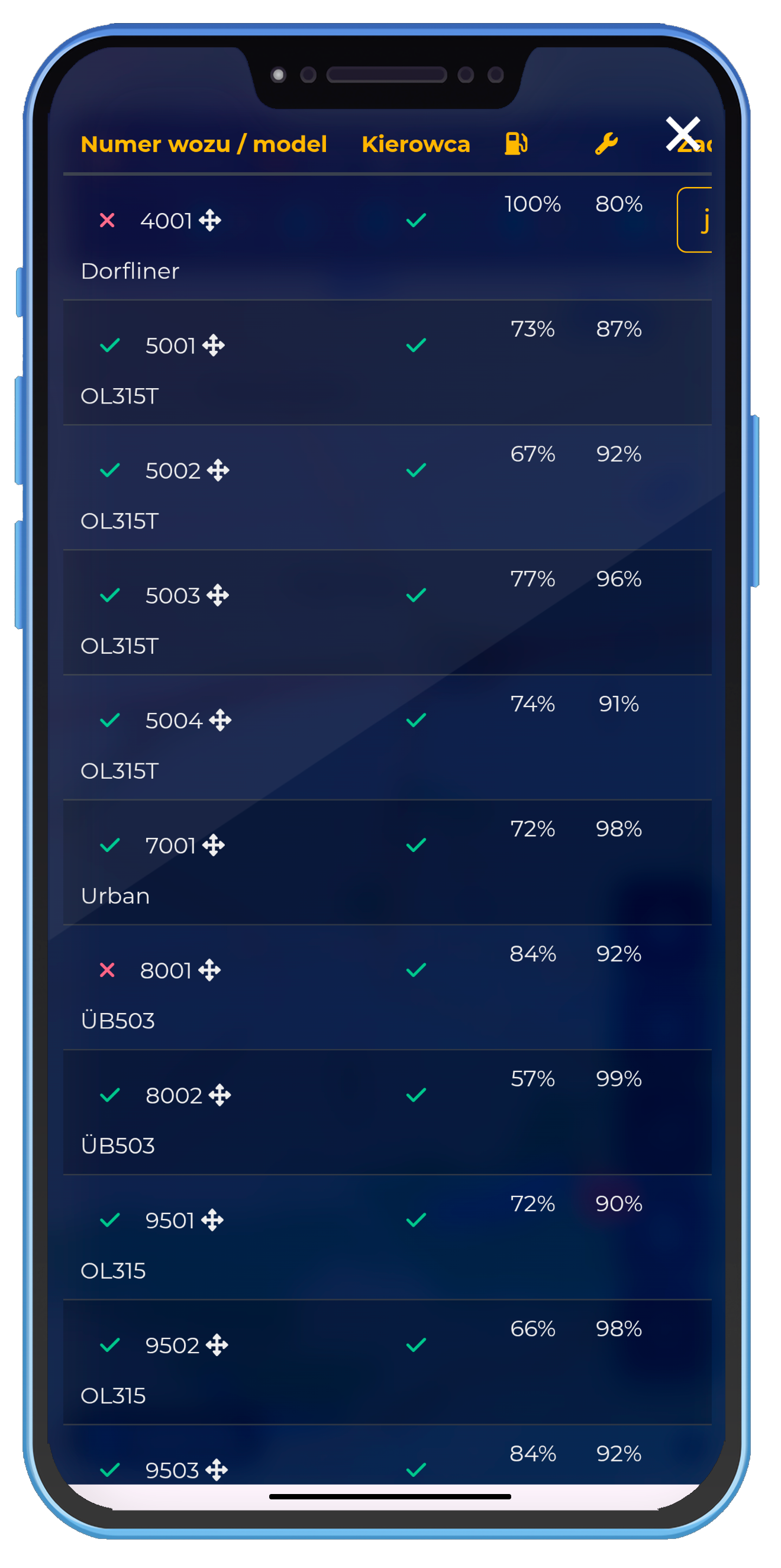The height and width of the screenshot is (1568, 781).
Task: Tap the move icon next to bus 5004
Action: point(220,720)
